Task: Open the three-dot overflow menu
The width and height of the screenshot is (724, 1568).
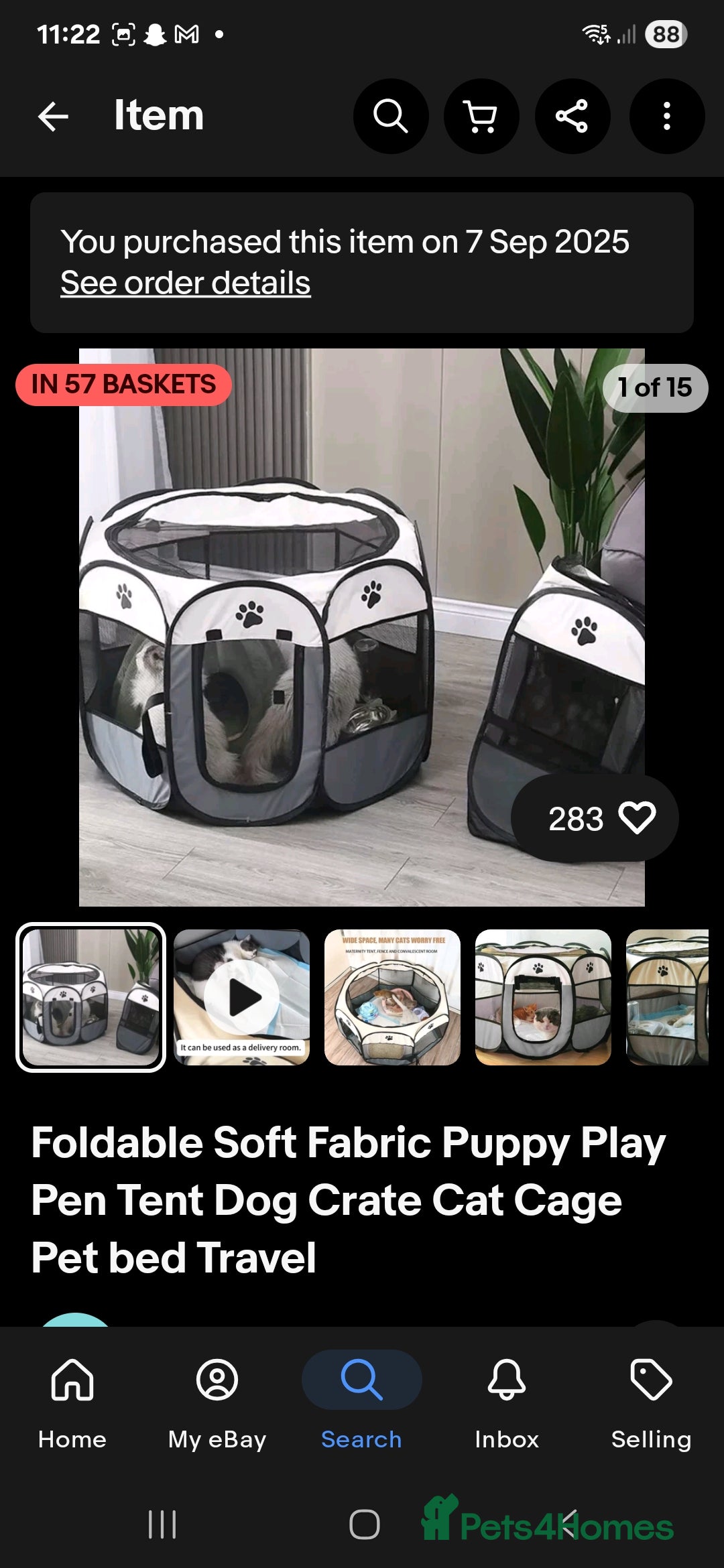Action: click(x=666, y=117)
